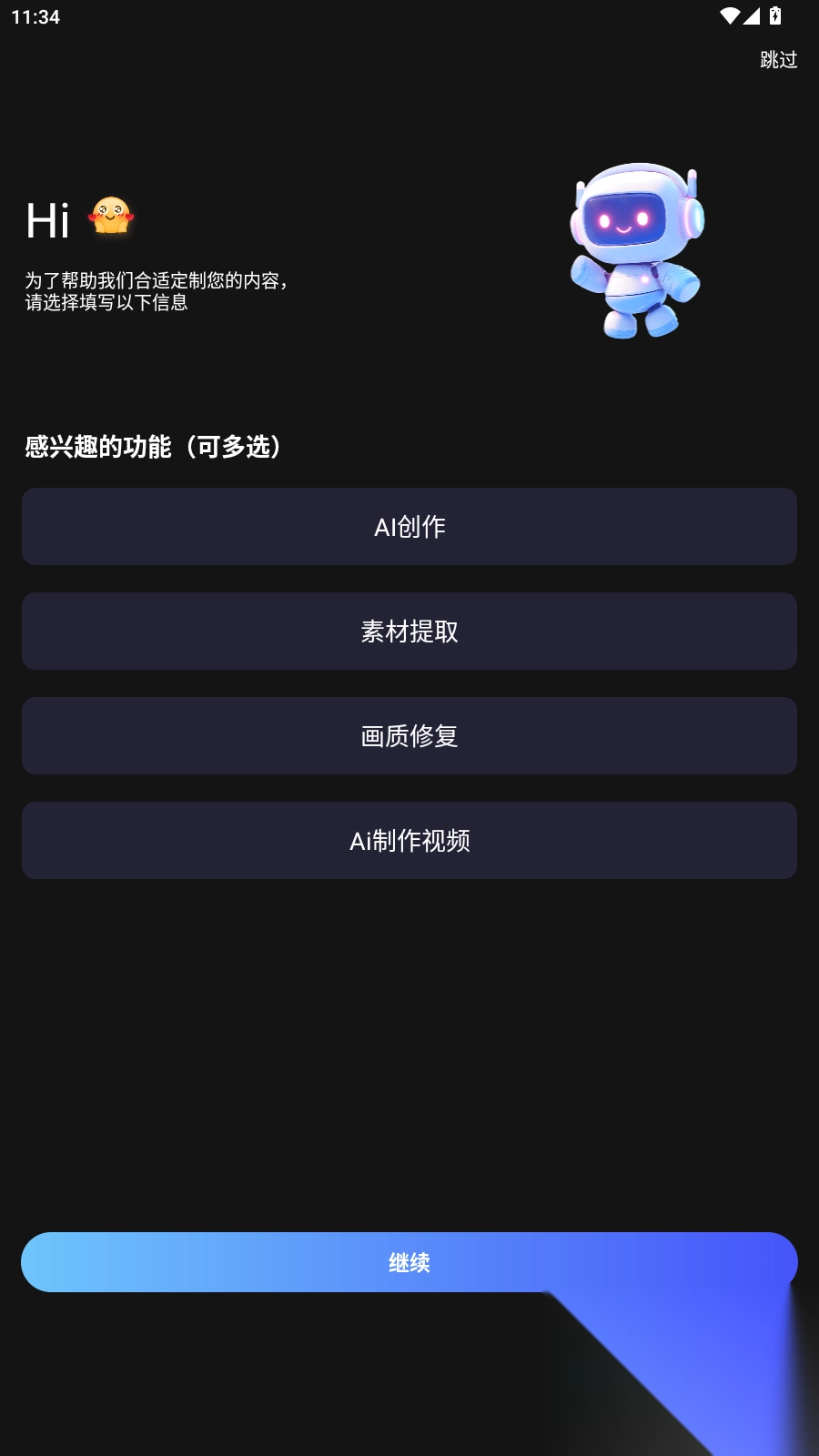The width and height of the screenshot is (819, 1456).
Task: Tap 跳过 to skip this step
Action: (x=776, y=60)
